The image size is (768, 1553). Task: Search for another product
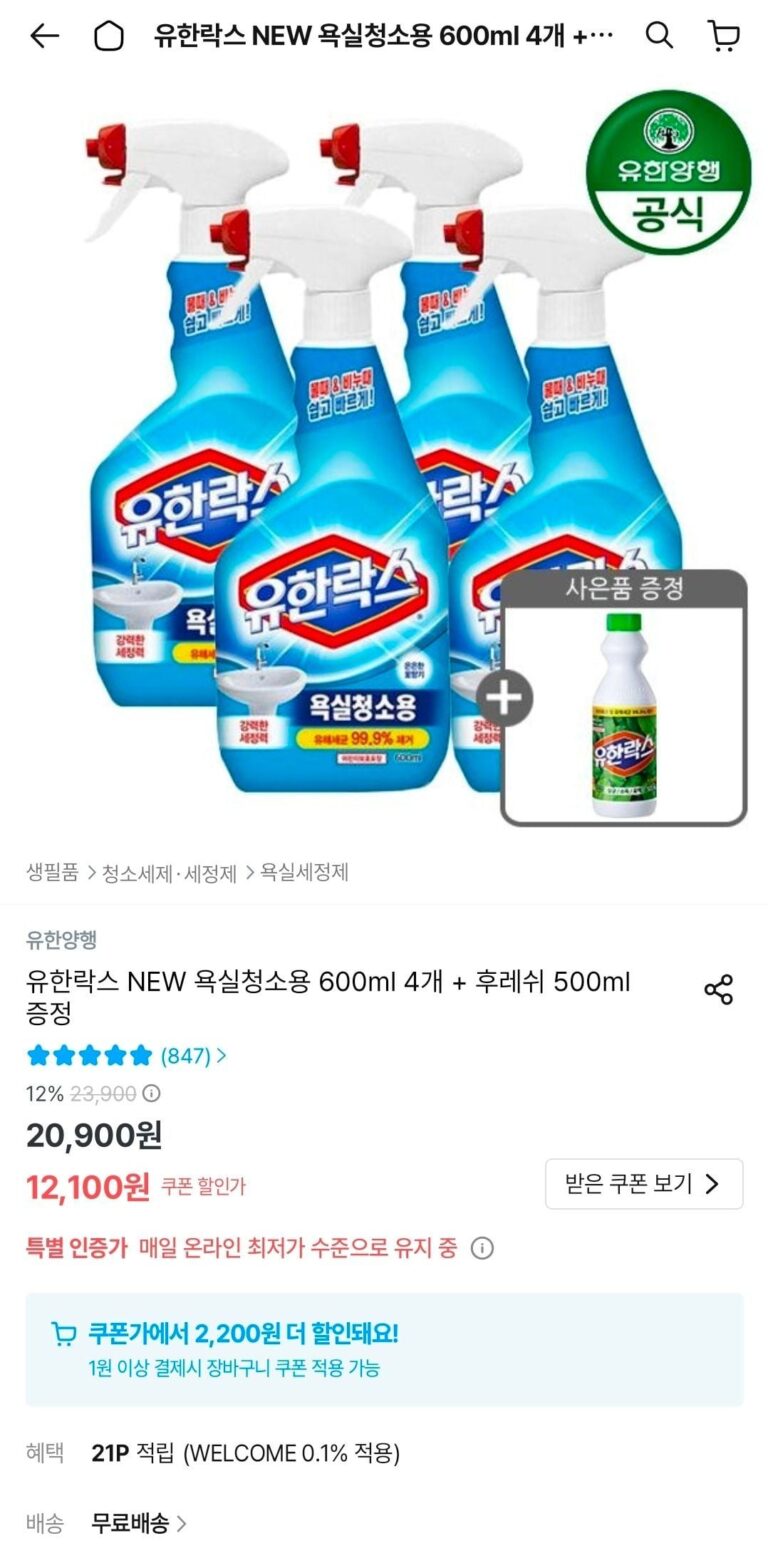coord(659,36)
